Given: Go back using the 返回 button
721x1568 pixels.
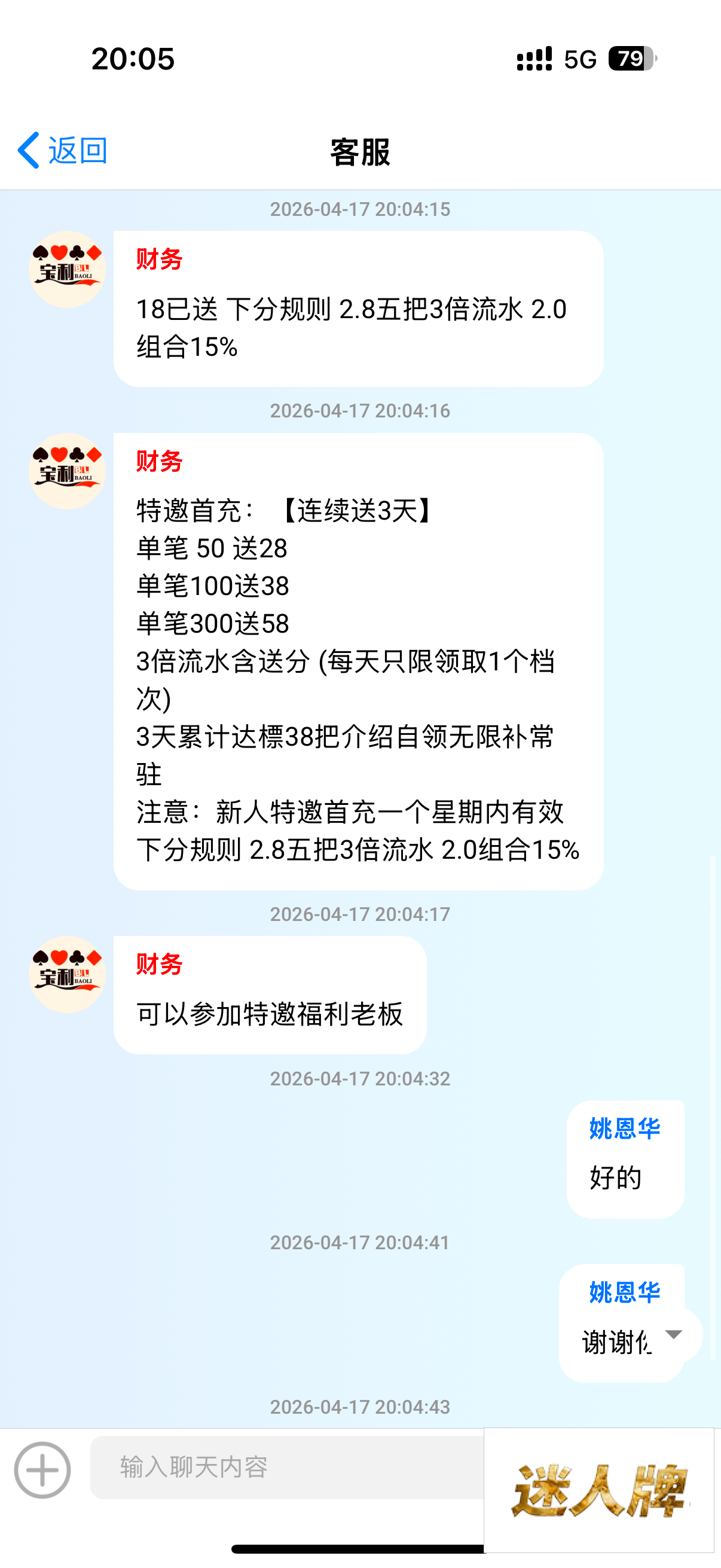Looking at the screenshot, I should [x=63, y=150].
